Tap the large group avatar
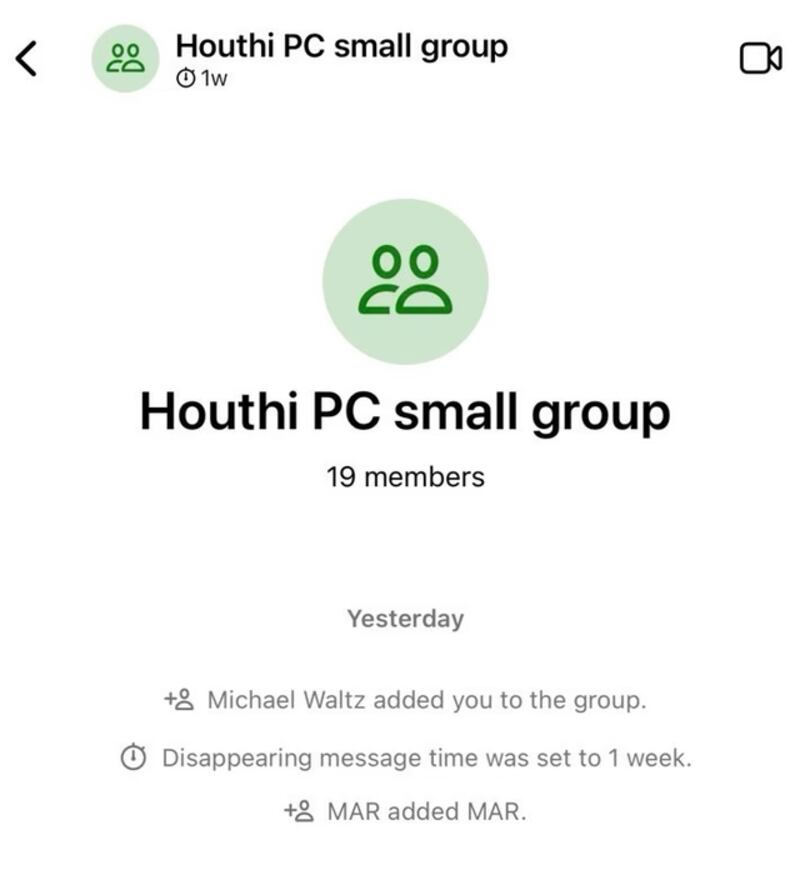Screen dimensions: 800x880 pyautogui.click(x=405, y=281)
